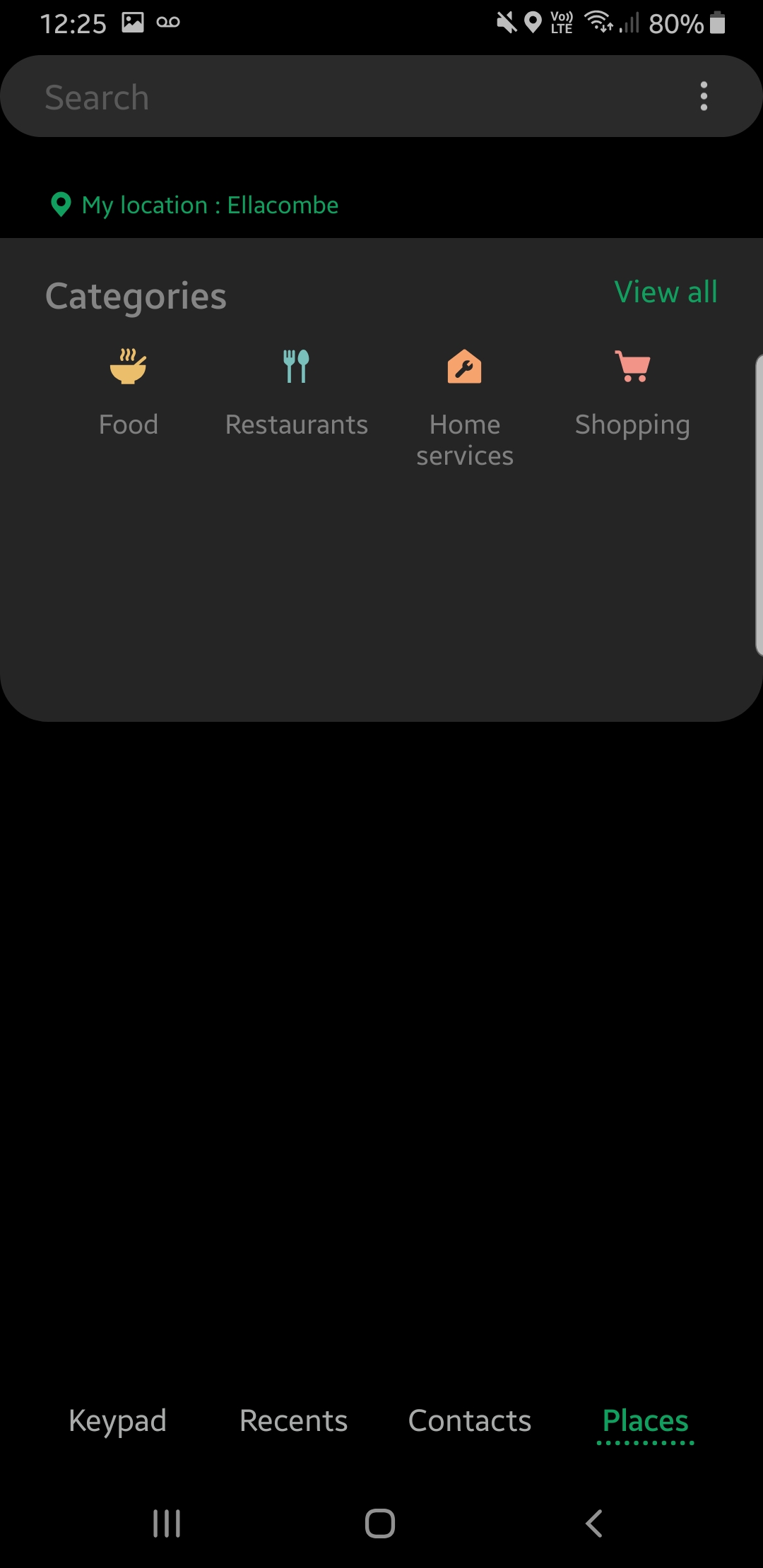The image size is (763, 1568).
Task: Go back with the system back button
Action: tap(594, 1524)
